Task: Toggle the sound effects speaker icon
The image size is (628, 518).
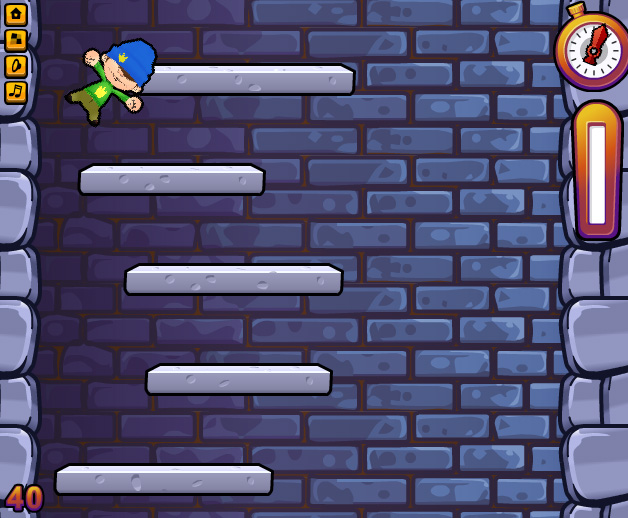Action: point(15,66)
